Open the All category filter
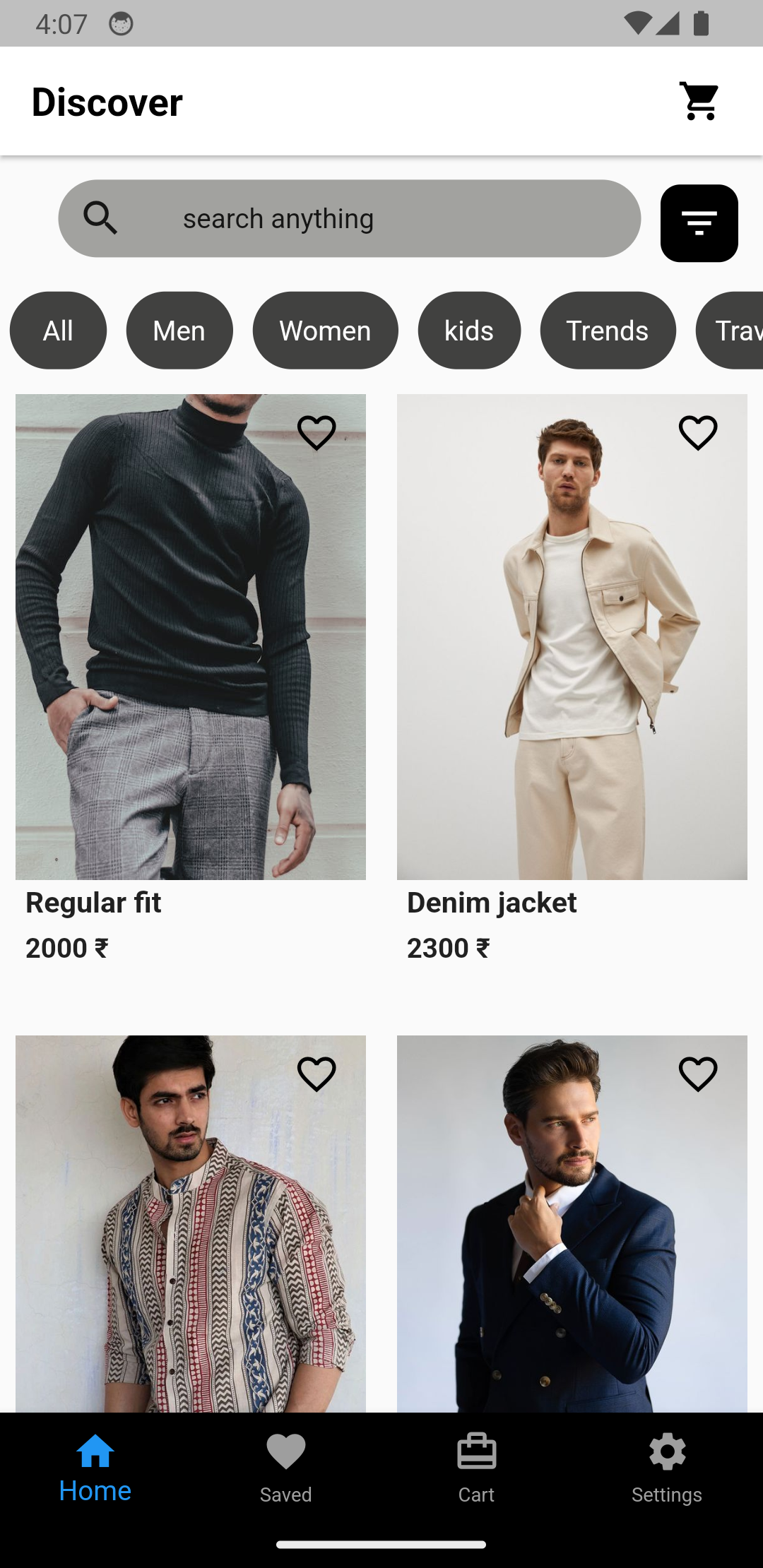This screenshot has width=763, height=1568. click(x=57, y=330)
